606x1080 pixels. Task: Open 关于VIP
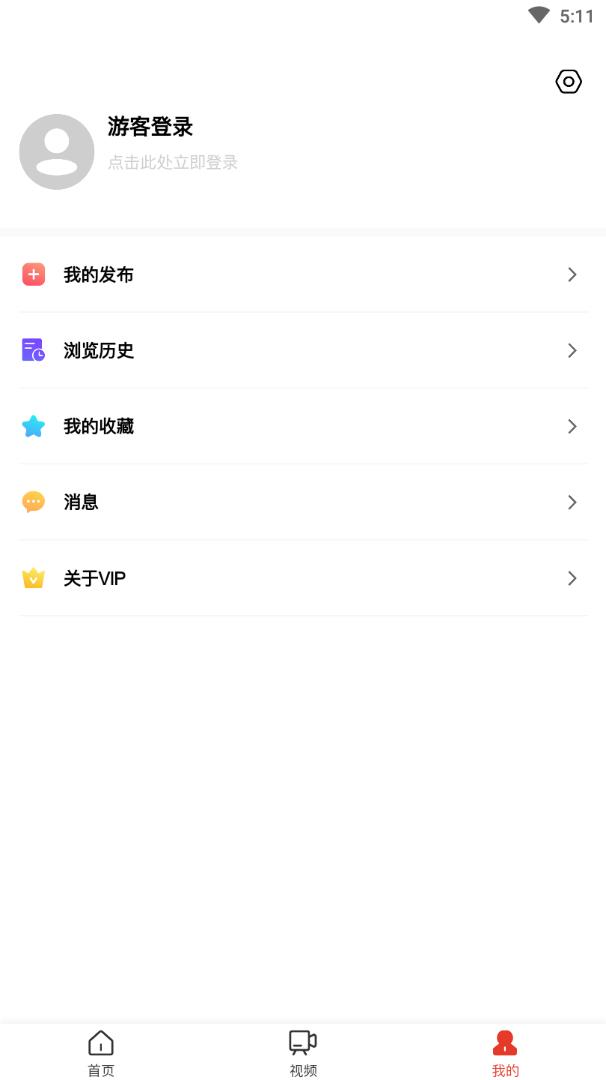303,578
